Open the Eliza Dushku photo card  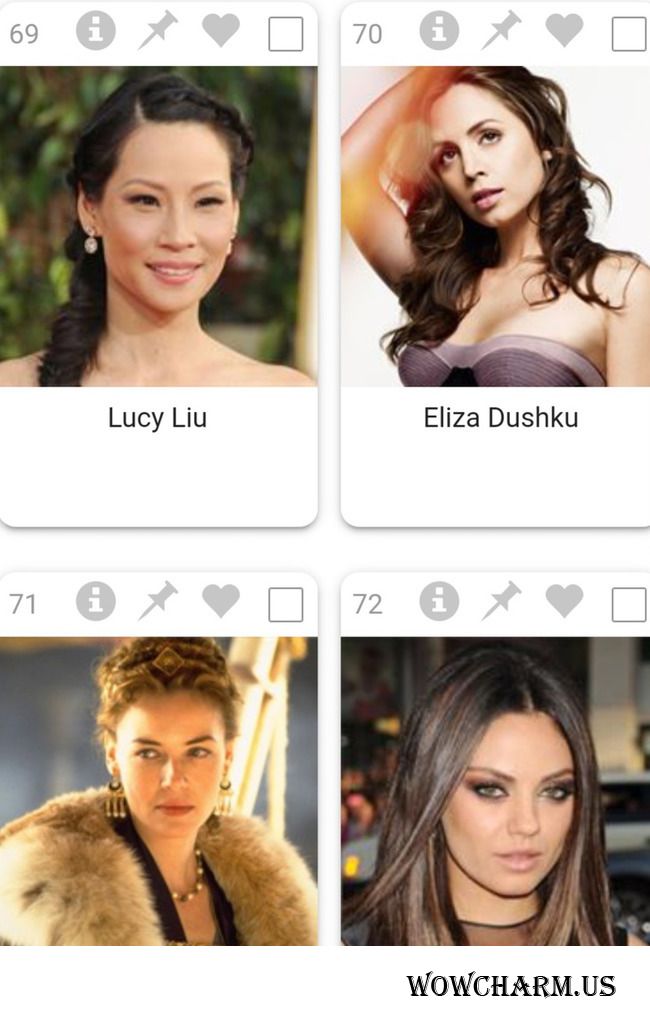[496, 226]
